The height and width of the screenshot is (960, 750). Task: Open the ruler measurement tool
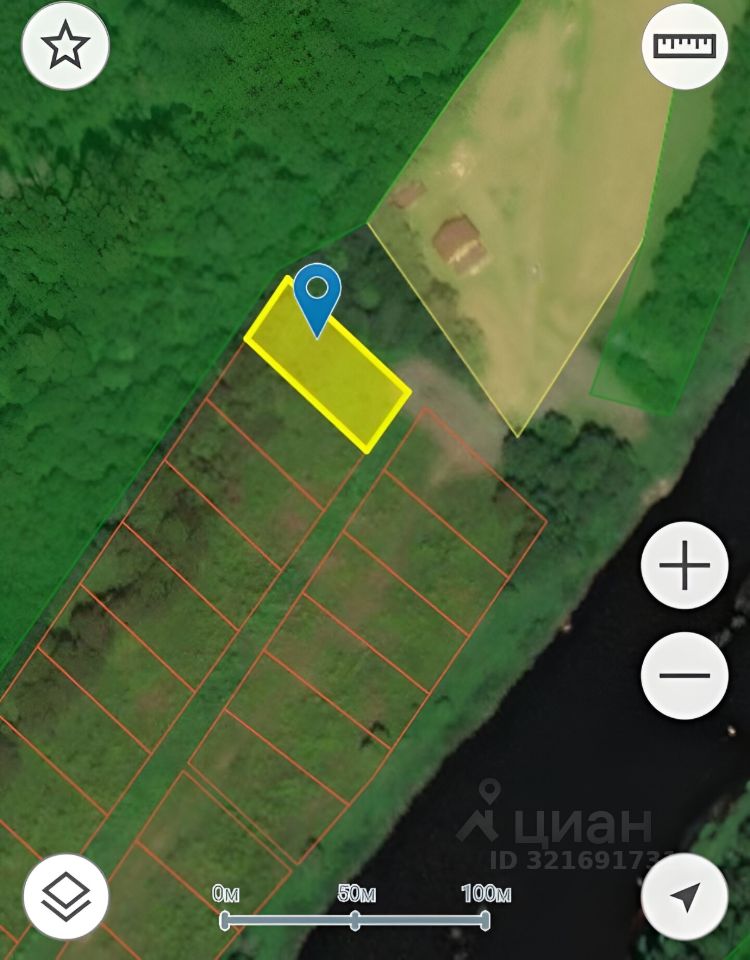point(685,46)
